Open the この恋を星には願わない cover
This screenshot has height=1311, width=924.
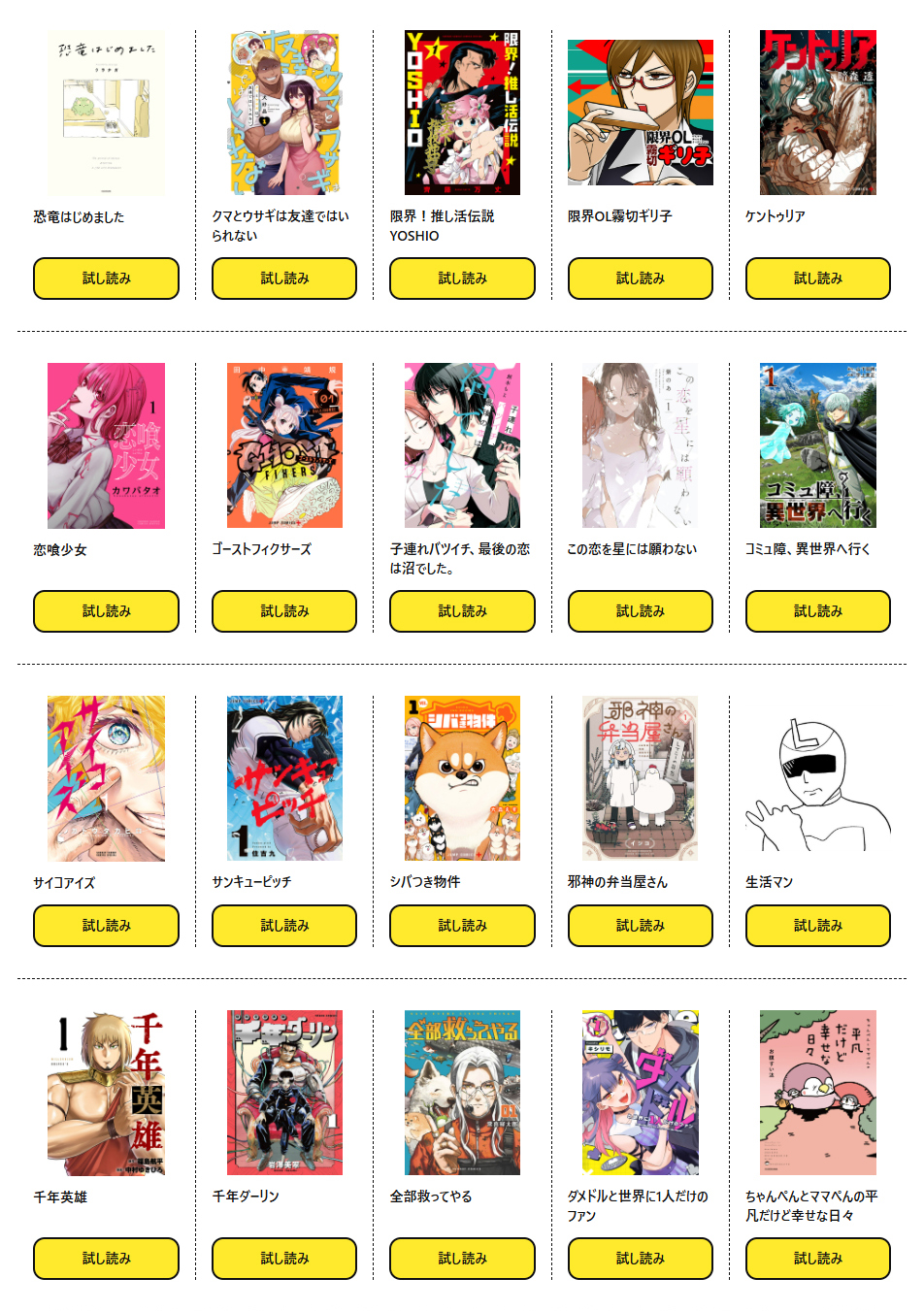click(640, 445)
